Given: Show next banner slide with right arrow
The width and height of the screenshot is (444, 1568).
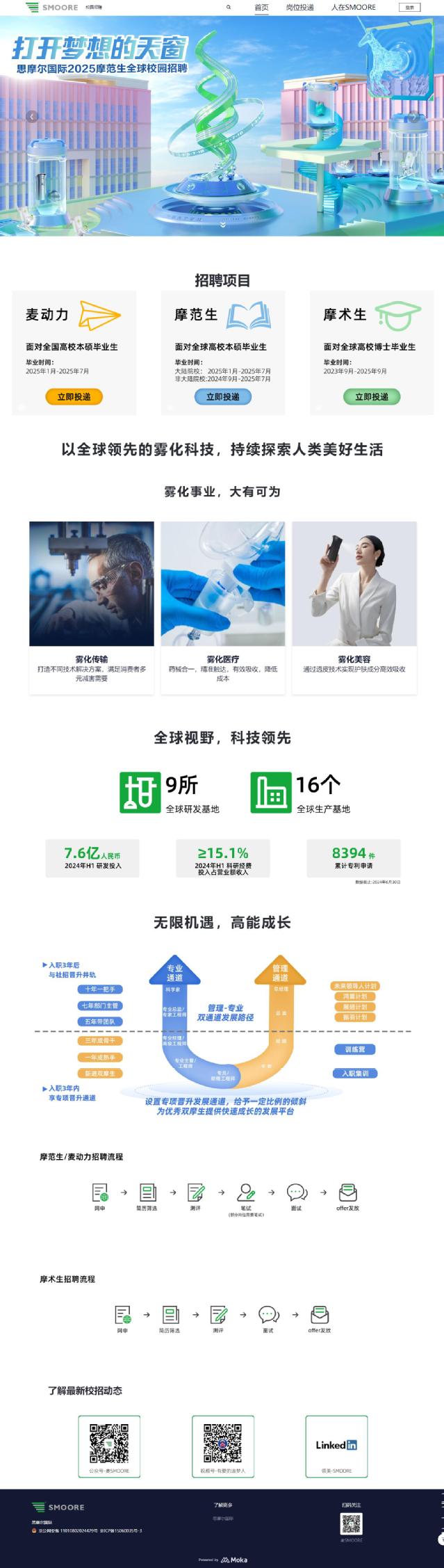Looking at the screenshot, I should [413, 117].
